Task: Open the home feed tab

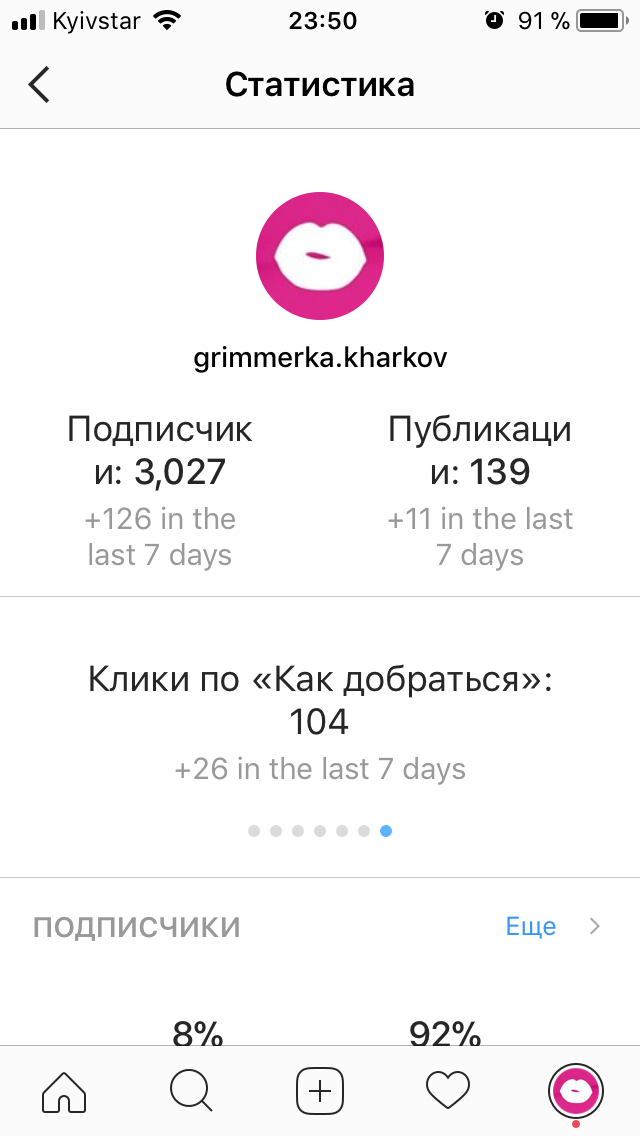Action: (64, 1090)
